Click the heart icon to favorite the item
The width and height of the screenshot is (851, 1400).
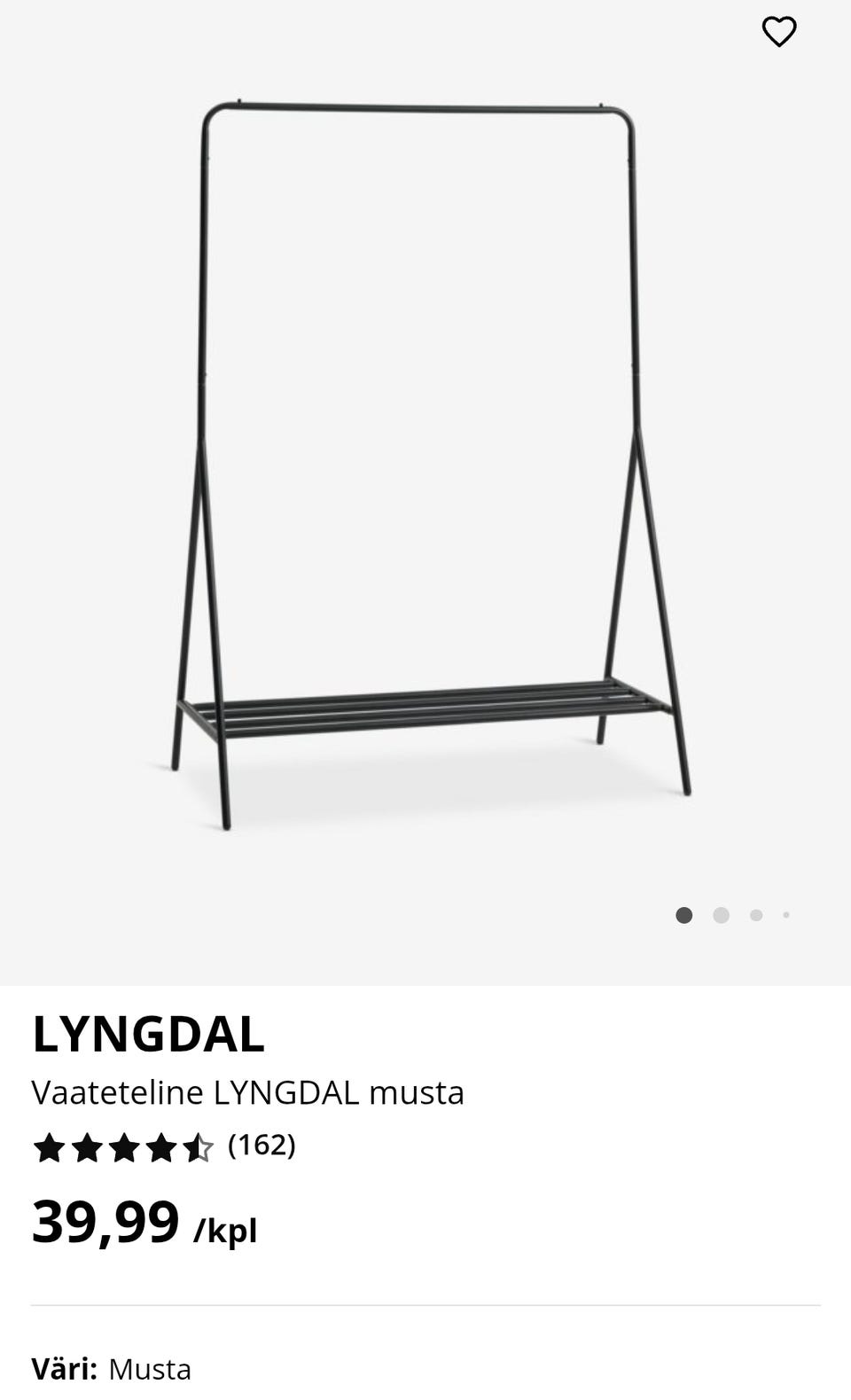coord(779,32)
